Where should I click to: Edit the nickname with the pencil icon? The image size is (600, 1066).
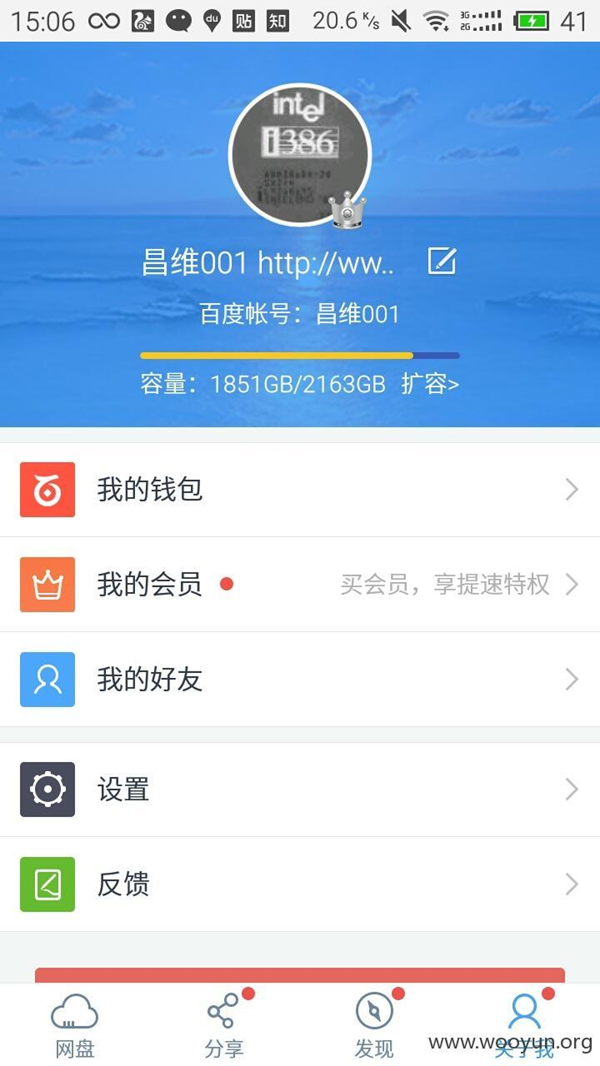441,262
